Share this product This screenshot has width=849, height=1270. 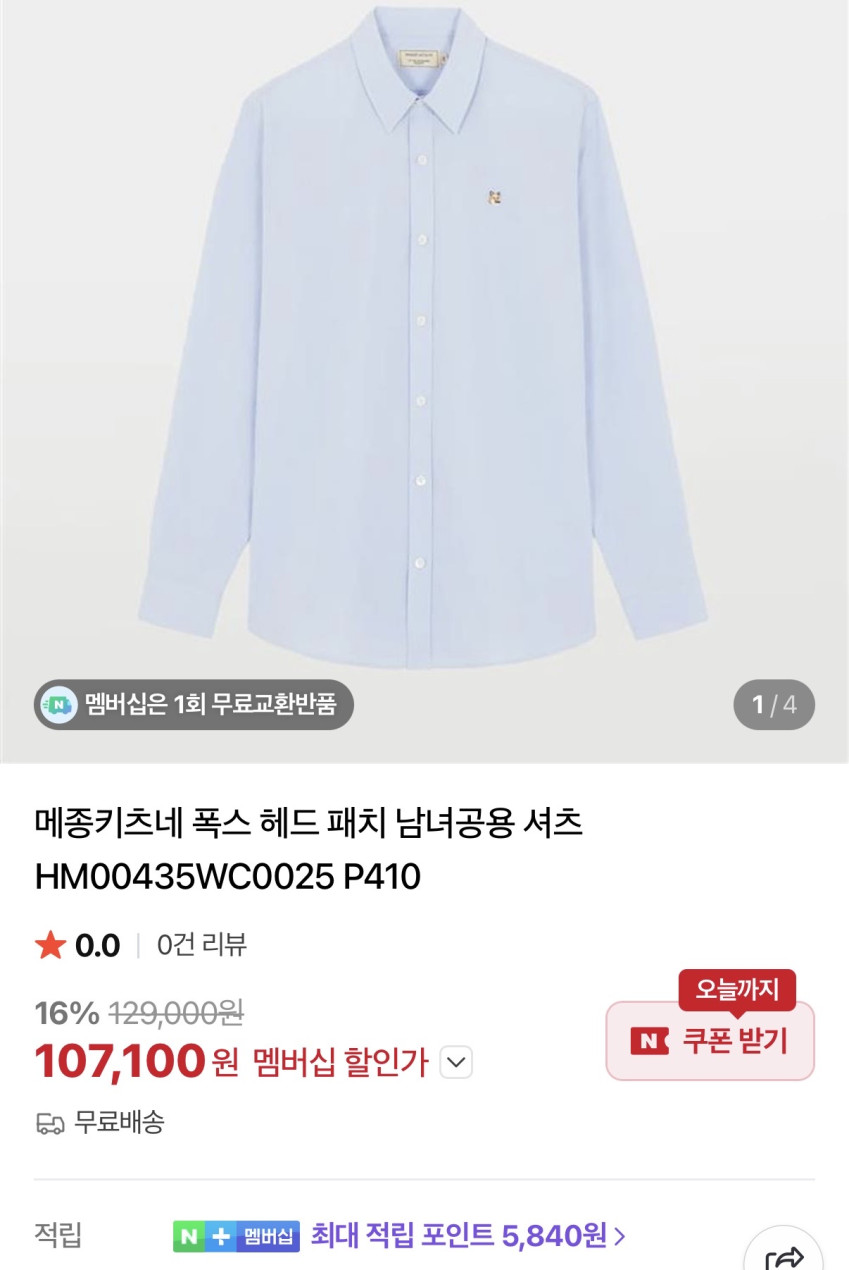click(784, 1255)
